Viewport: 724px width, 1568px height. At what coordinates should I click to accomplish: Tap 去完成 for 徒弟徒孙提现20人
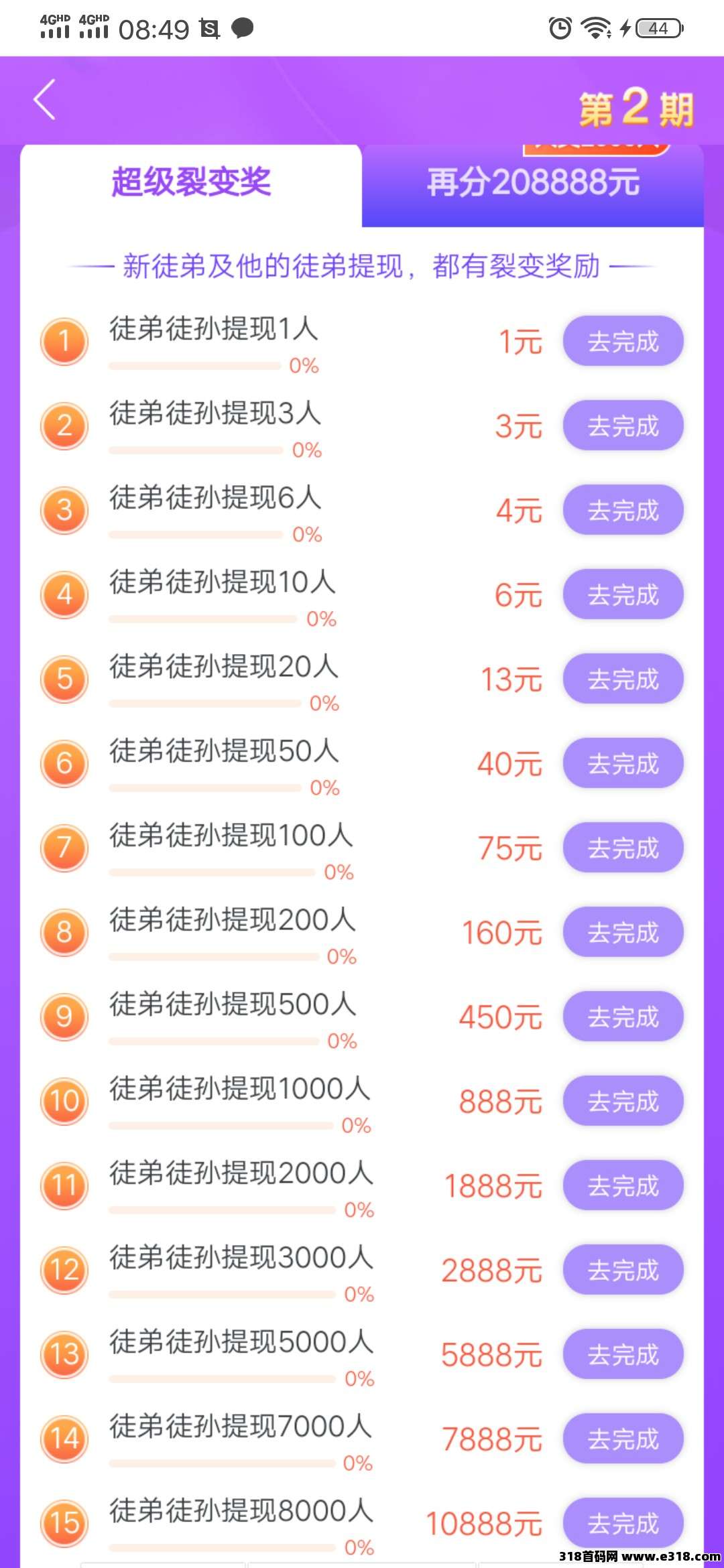(x=623, y=679)
